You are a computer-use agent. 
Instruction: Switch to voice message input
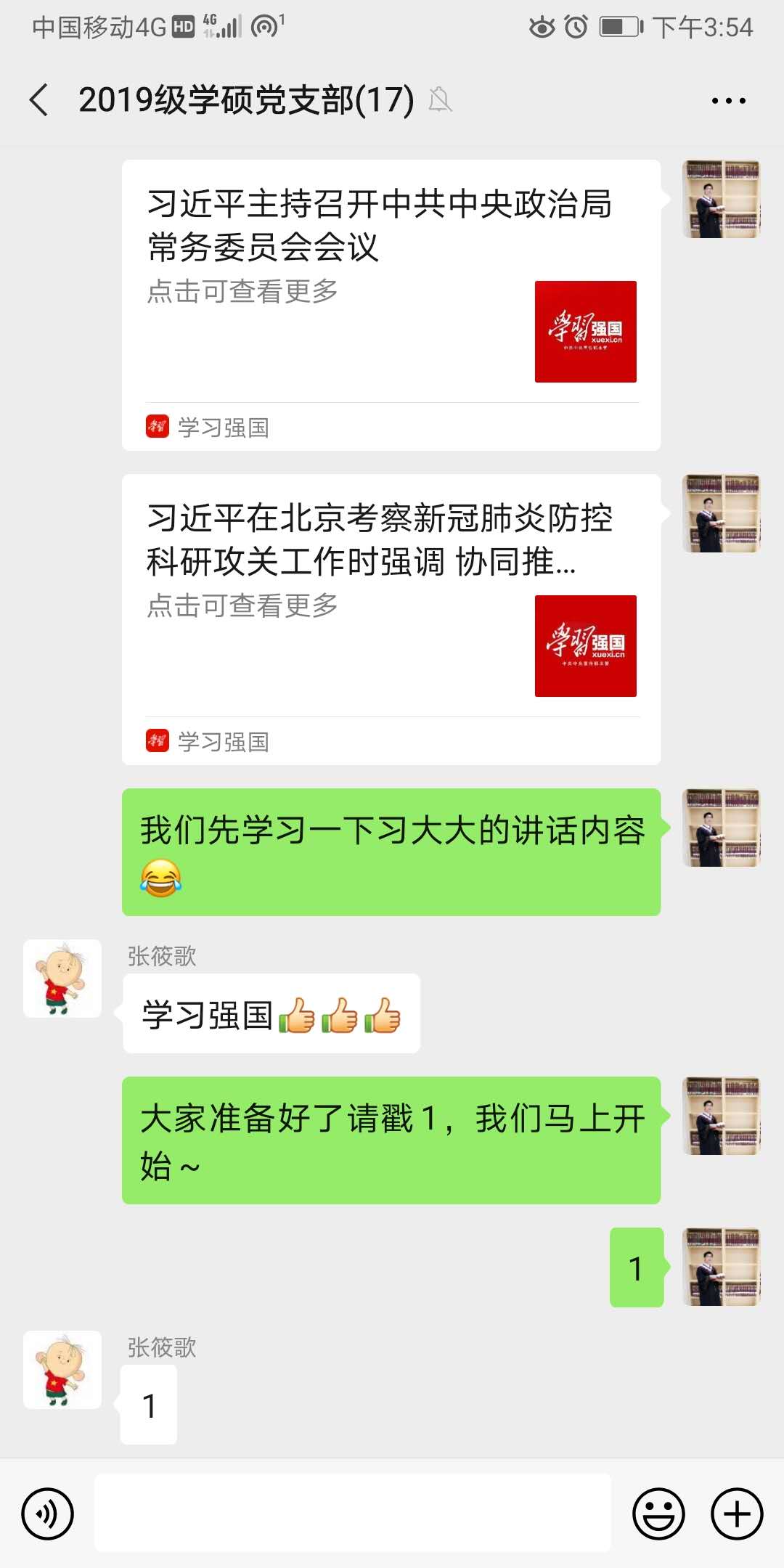tap(48, 1514)
